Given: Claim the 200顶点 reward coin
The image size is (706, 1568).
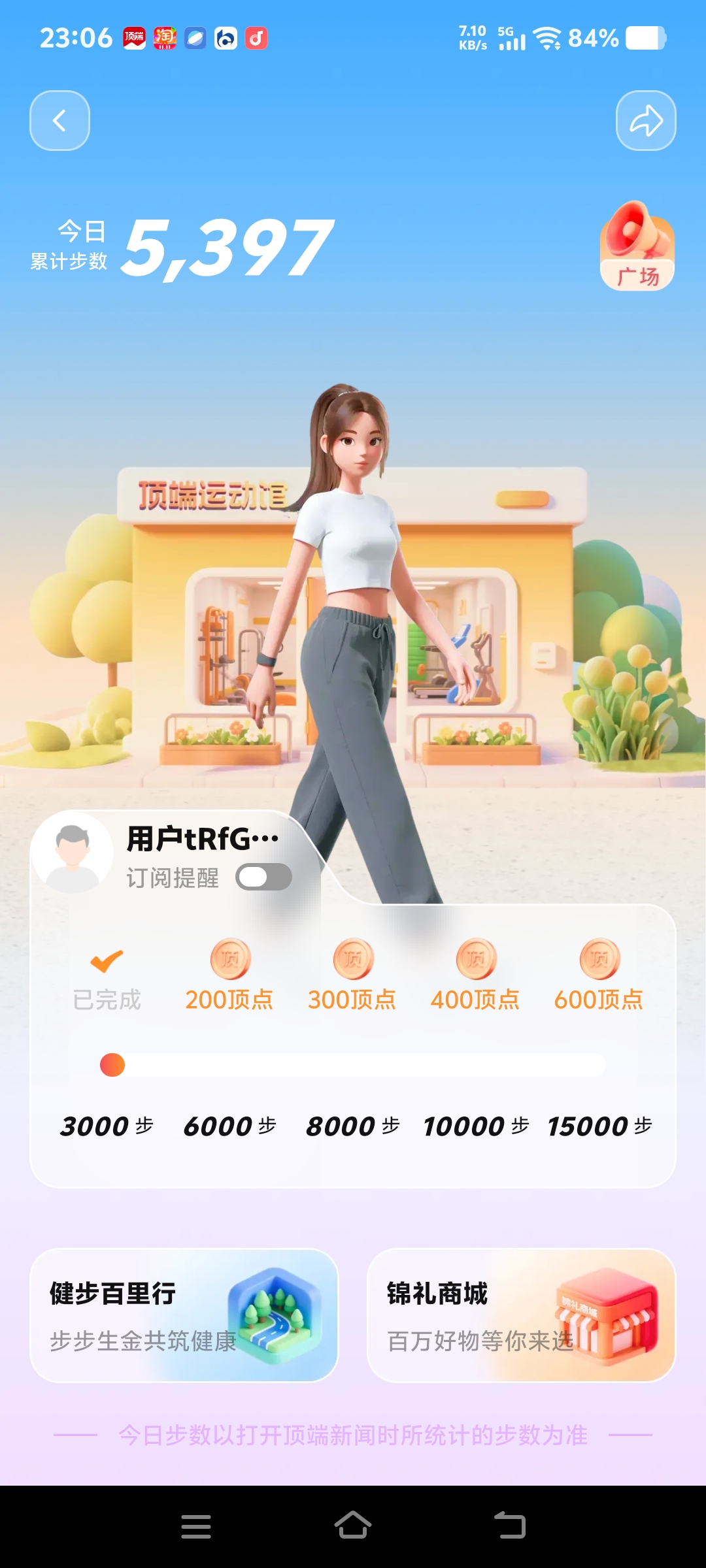Looking at the screenshot, I should 229,959.
